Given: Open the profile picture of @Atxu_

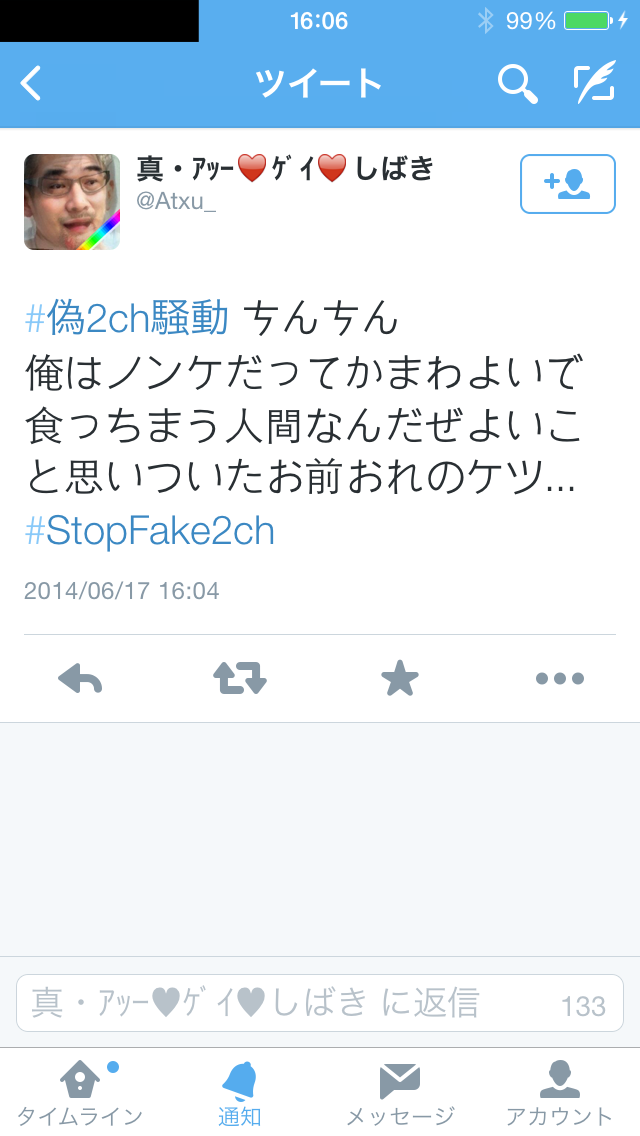Looking at the screenshot, I should point(72,201).
